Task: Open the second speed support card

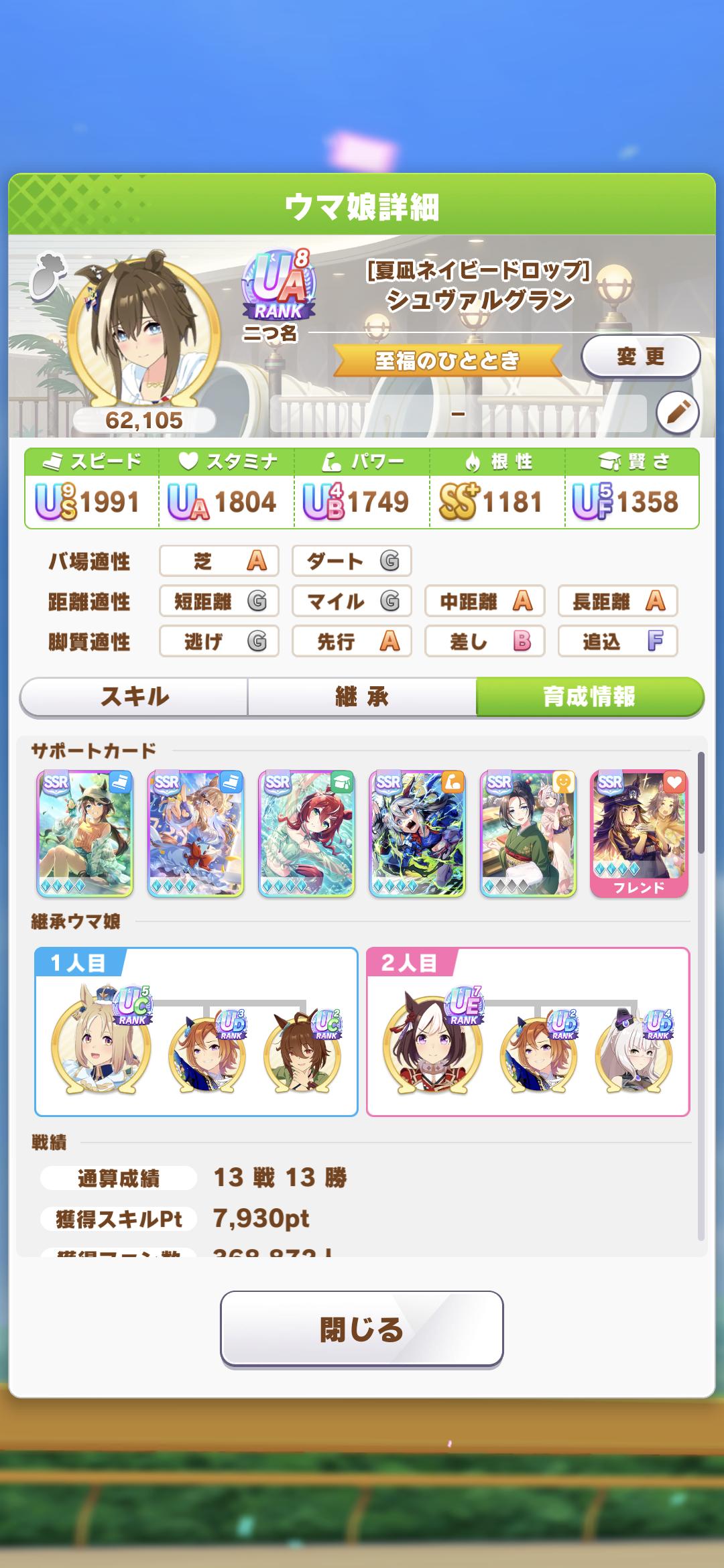Action: [x=196, y=833]
